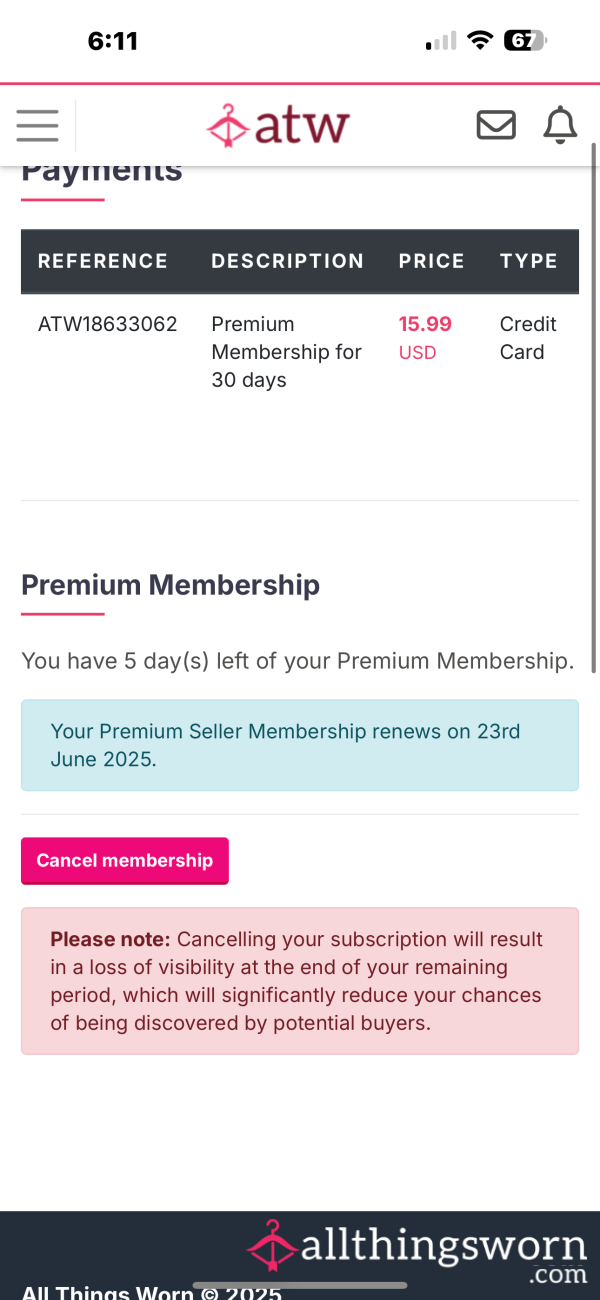Screen dimensions: 600x1300
Task: Open the messages envelope icon
Action: click(496, 126)
